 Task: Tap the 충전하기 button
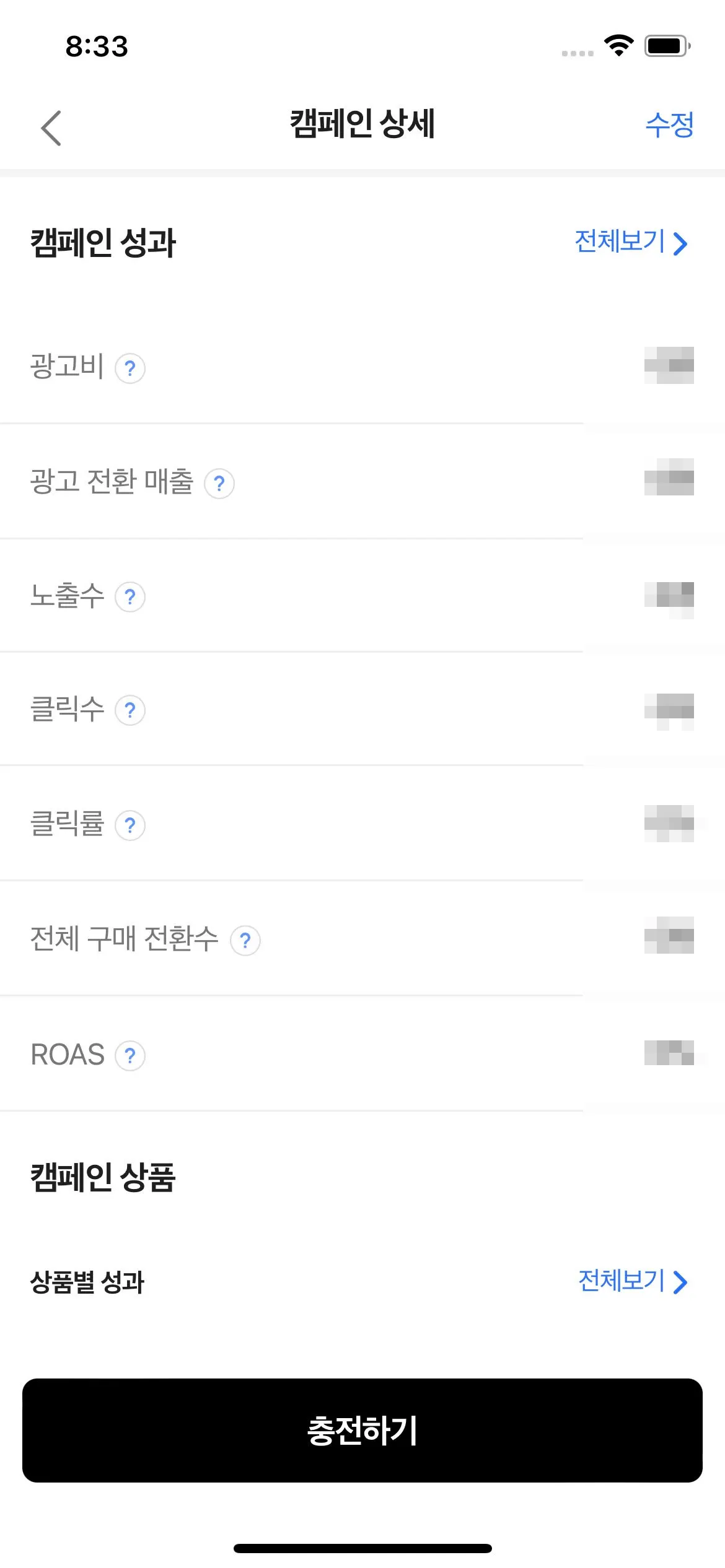(x=362, y=1431)
